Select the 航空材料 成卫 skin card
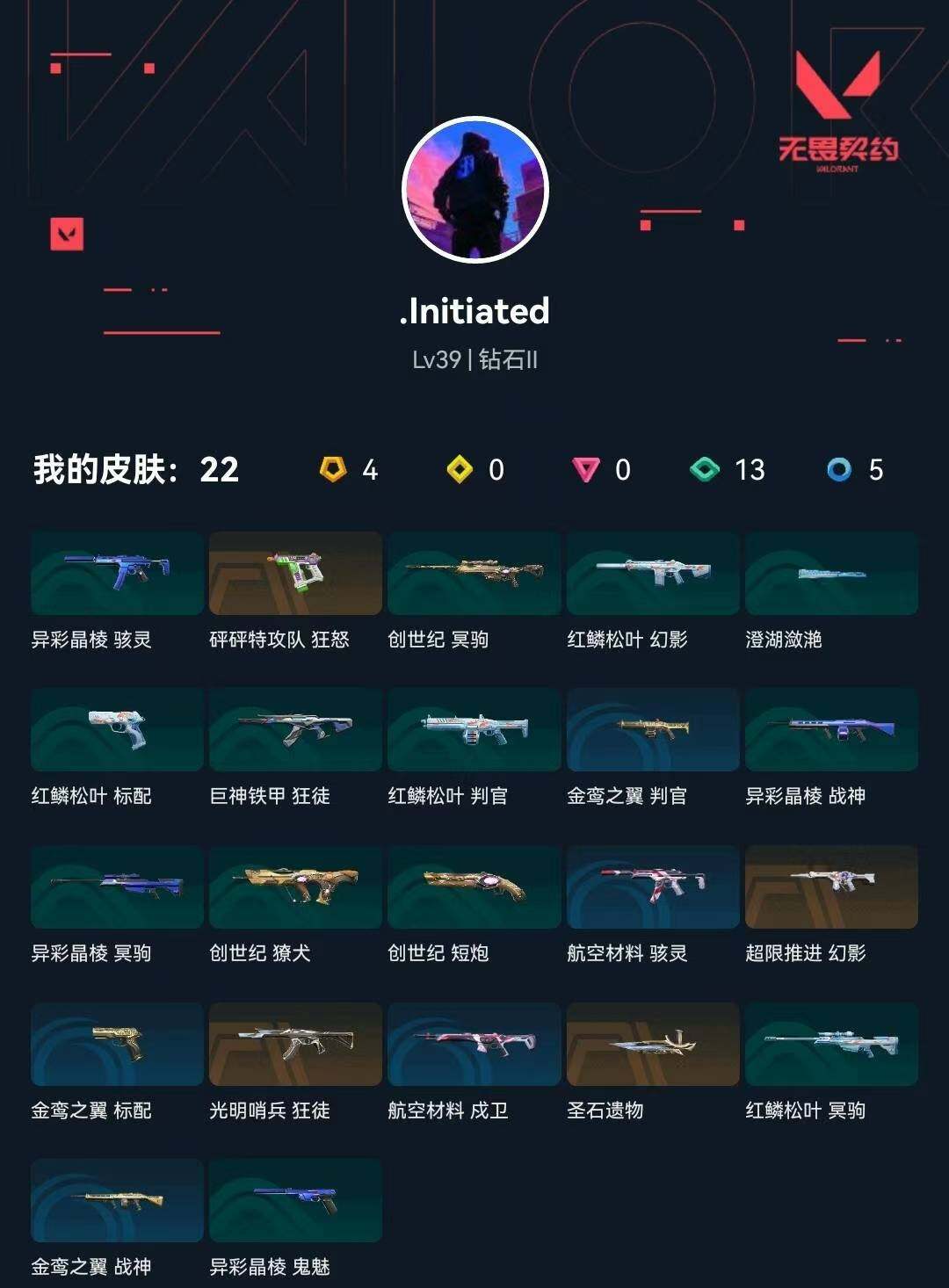The width and height of the screenshot is (949, 1288). 474,1046
